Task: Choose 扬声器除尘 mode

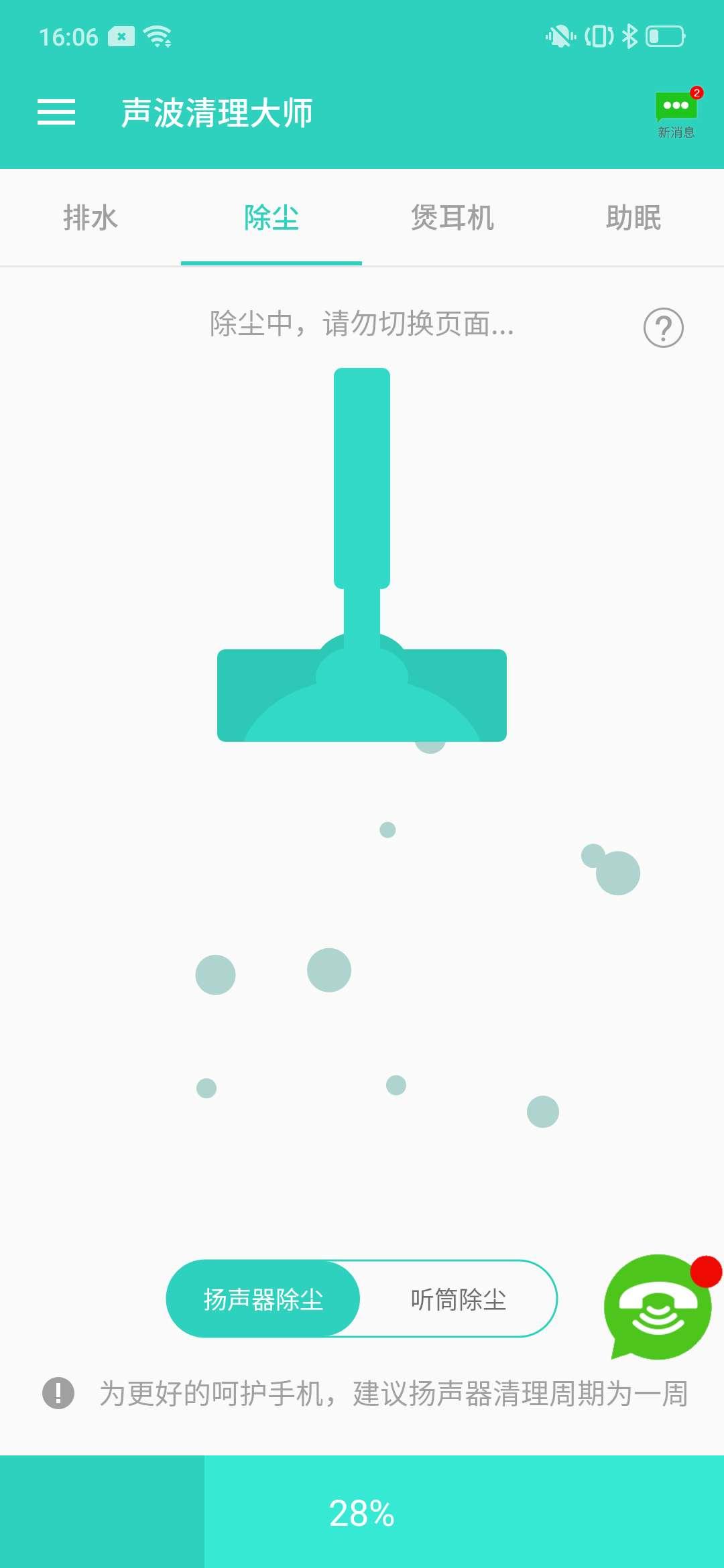Action: (x=263, y=1299)
